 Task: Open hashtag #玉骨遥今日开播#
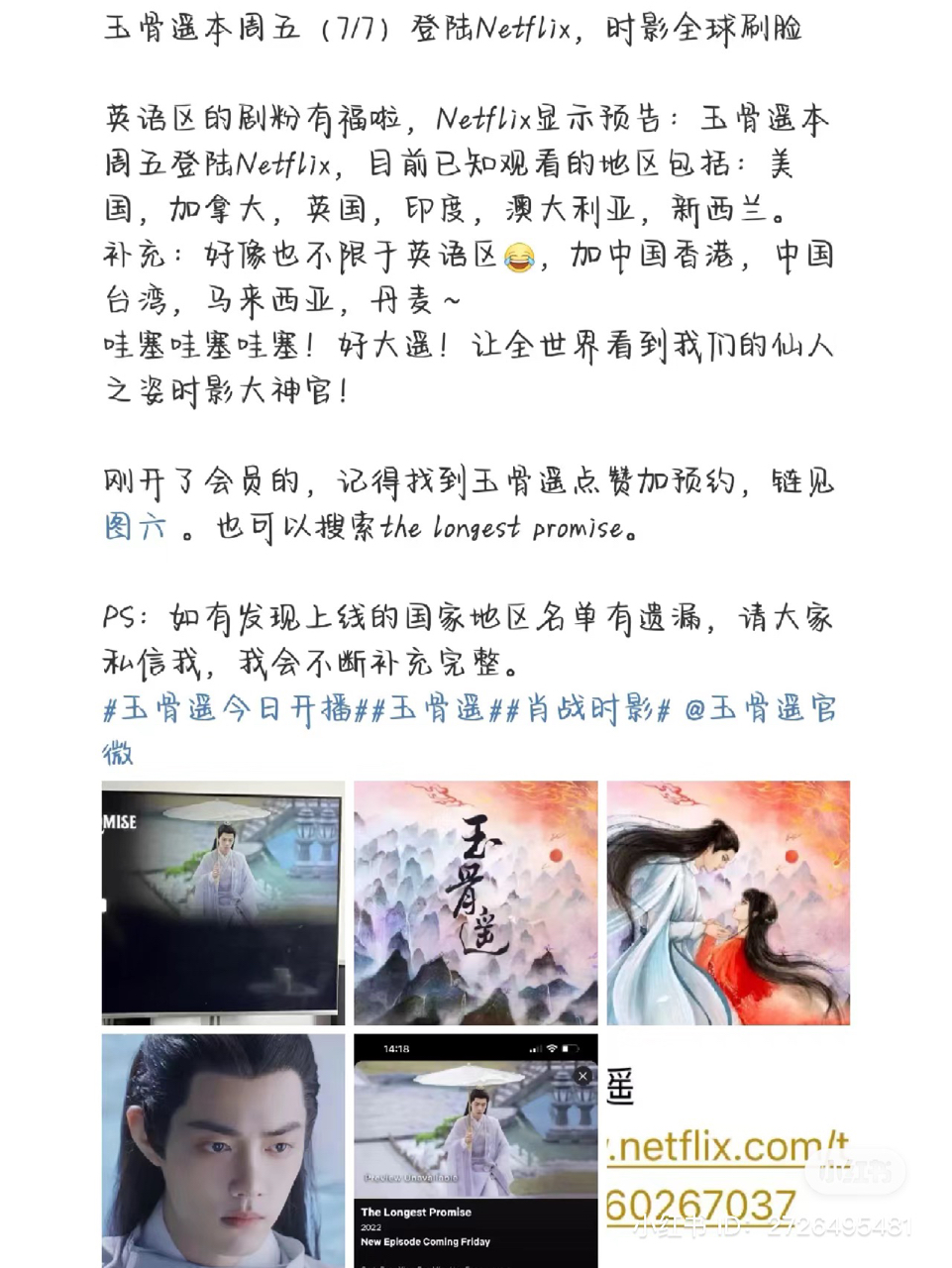click(228, 709)
